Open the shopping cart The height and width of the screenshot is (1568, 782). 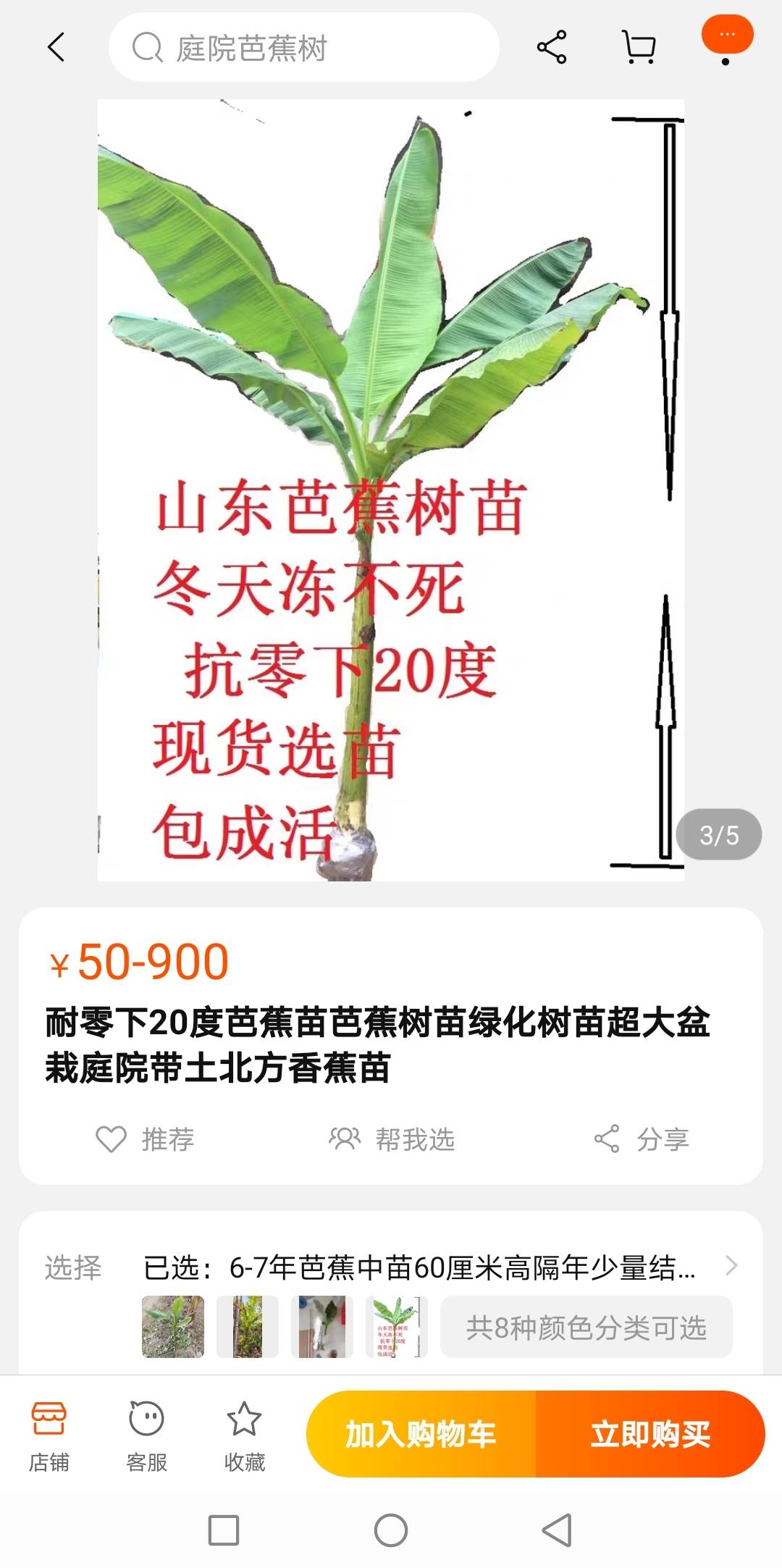(x=639, y=48)
